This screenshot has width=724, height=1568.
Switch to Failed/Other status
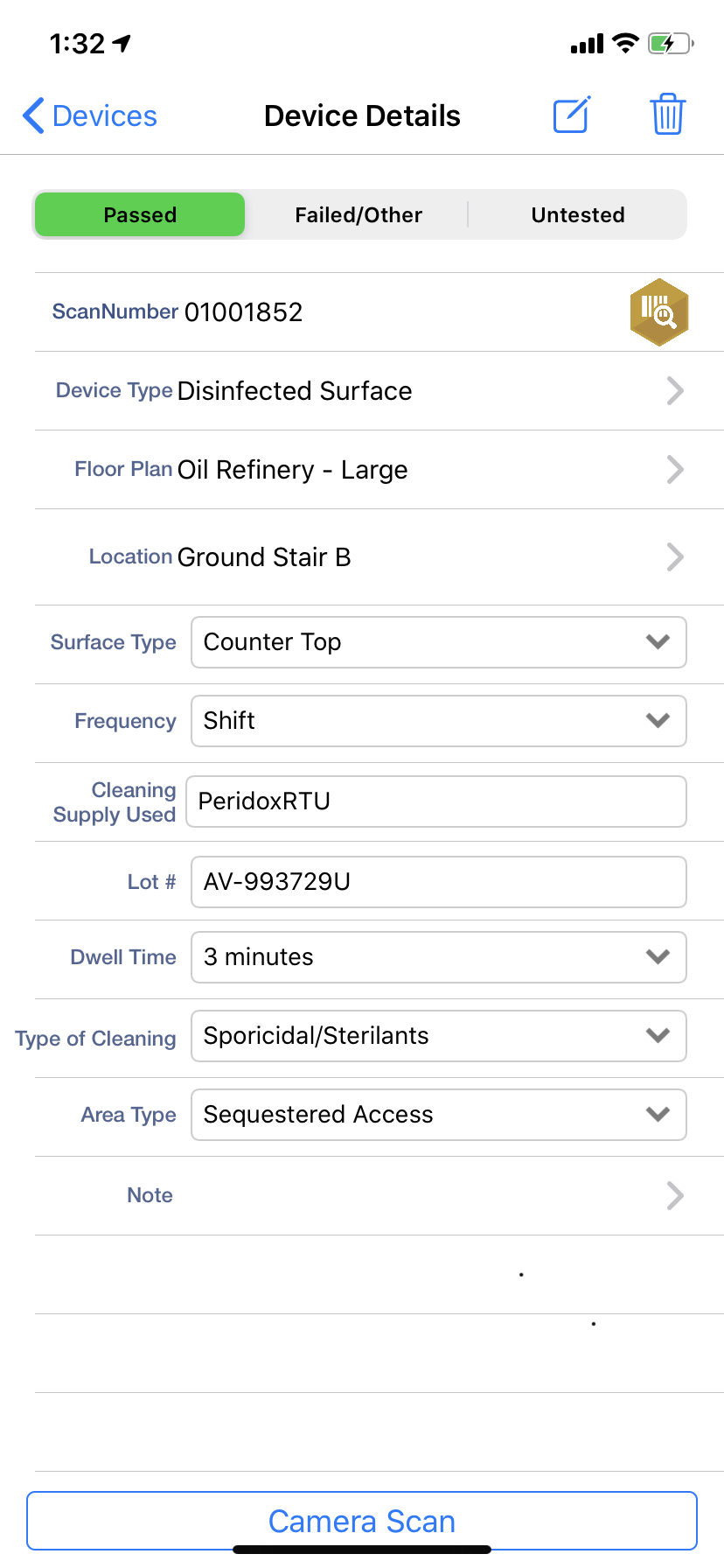[359, 214]
